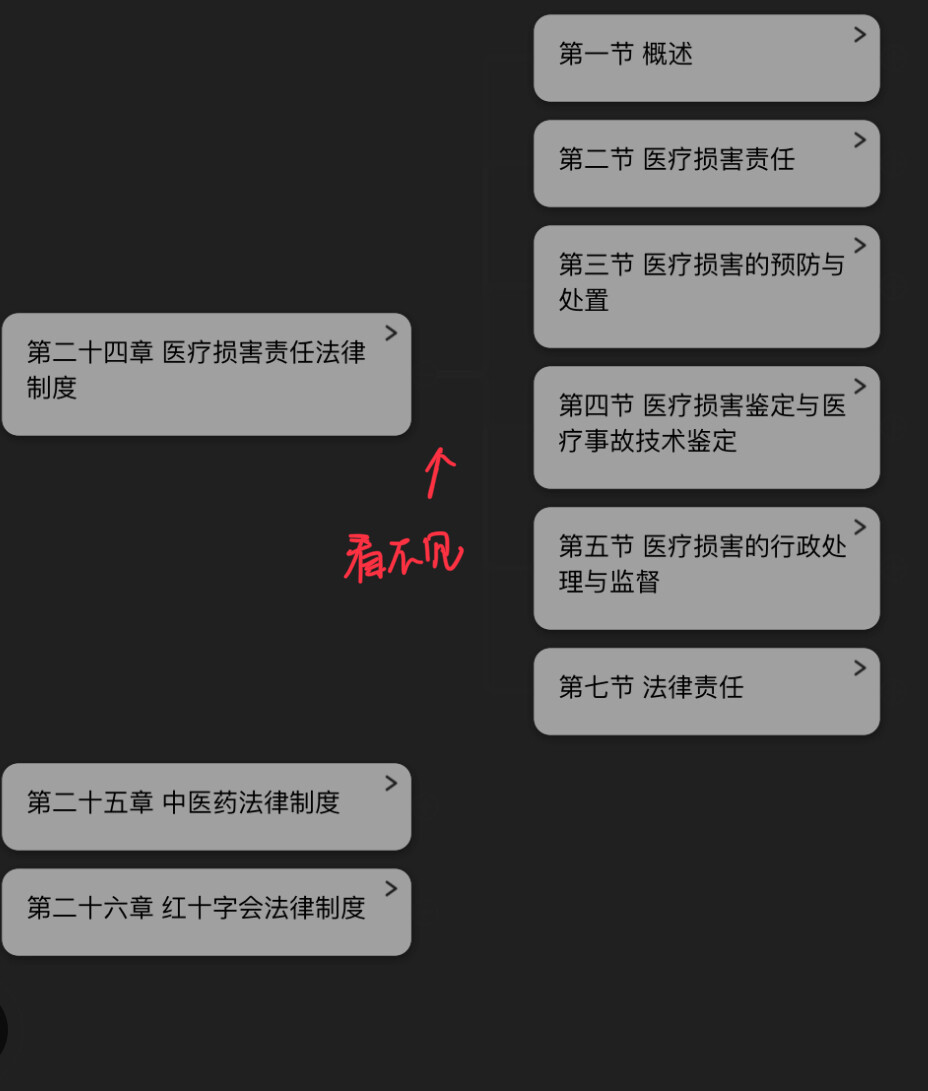Open node 第二节 医疗损害责任
The width and height of the screenshot is (928, 1091).
(706, 163)
